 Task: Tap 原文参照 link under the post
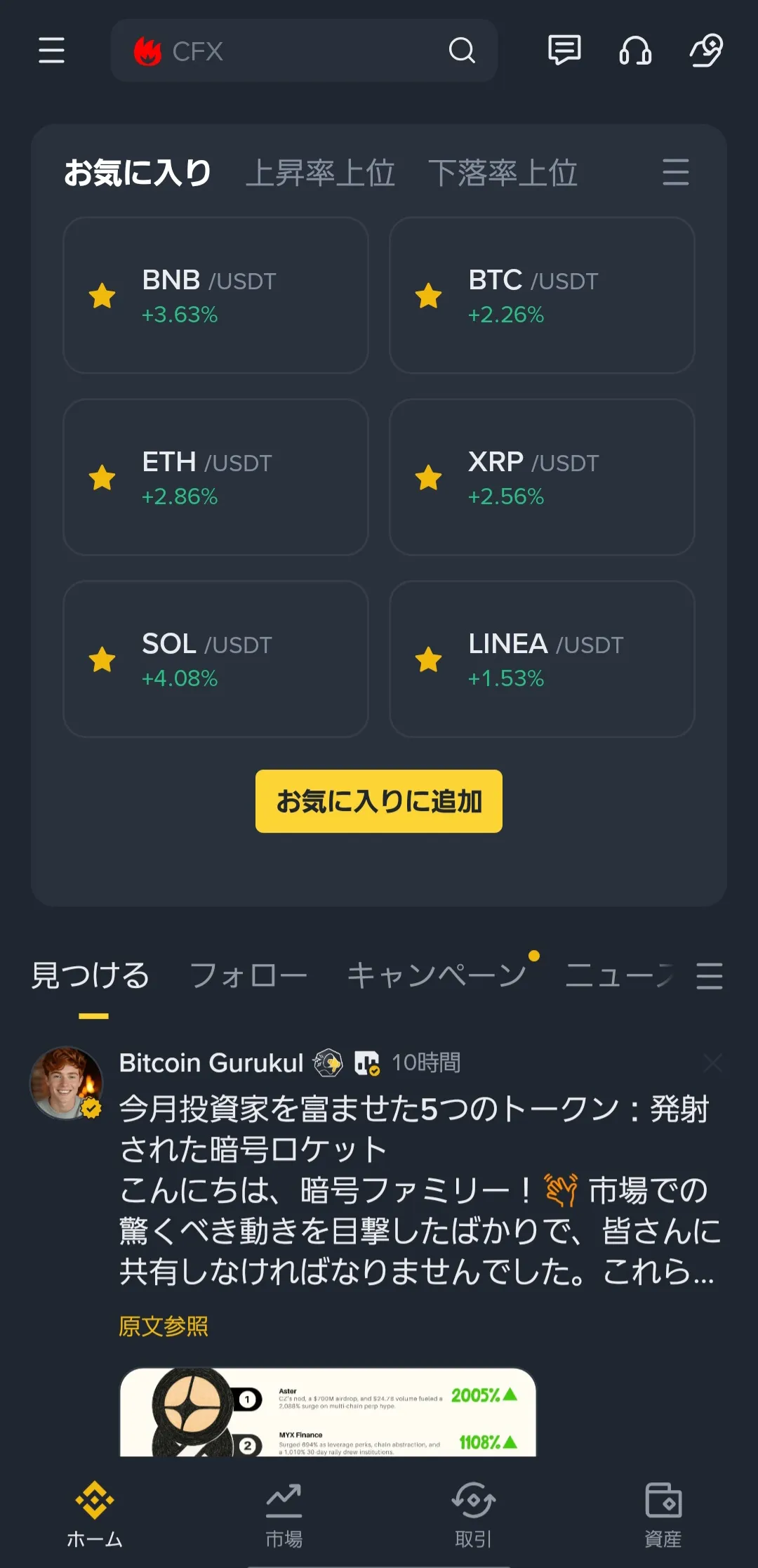(164, 1326)
